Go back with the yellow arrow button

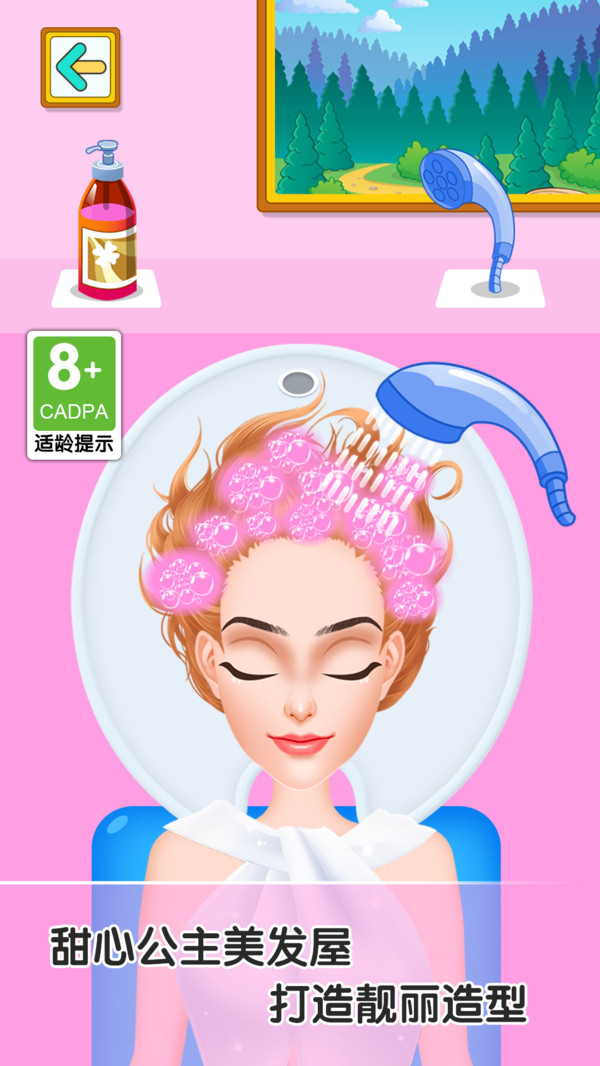[80, 67]
